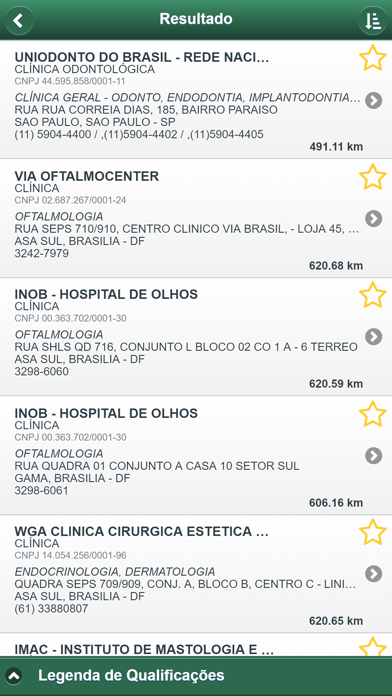Open IMAC Instituto de Mastologia result
This screenshot has width=392, height=696.
tap(196, 645)
